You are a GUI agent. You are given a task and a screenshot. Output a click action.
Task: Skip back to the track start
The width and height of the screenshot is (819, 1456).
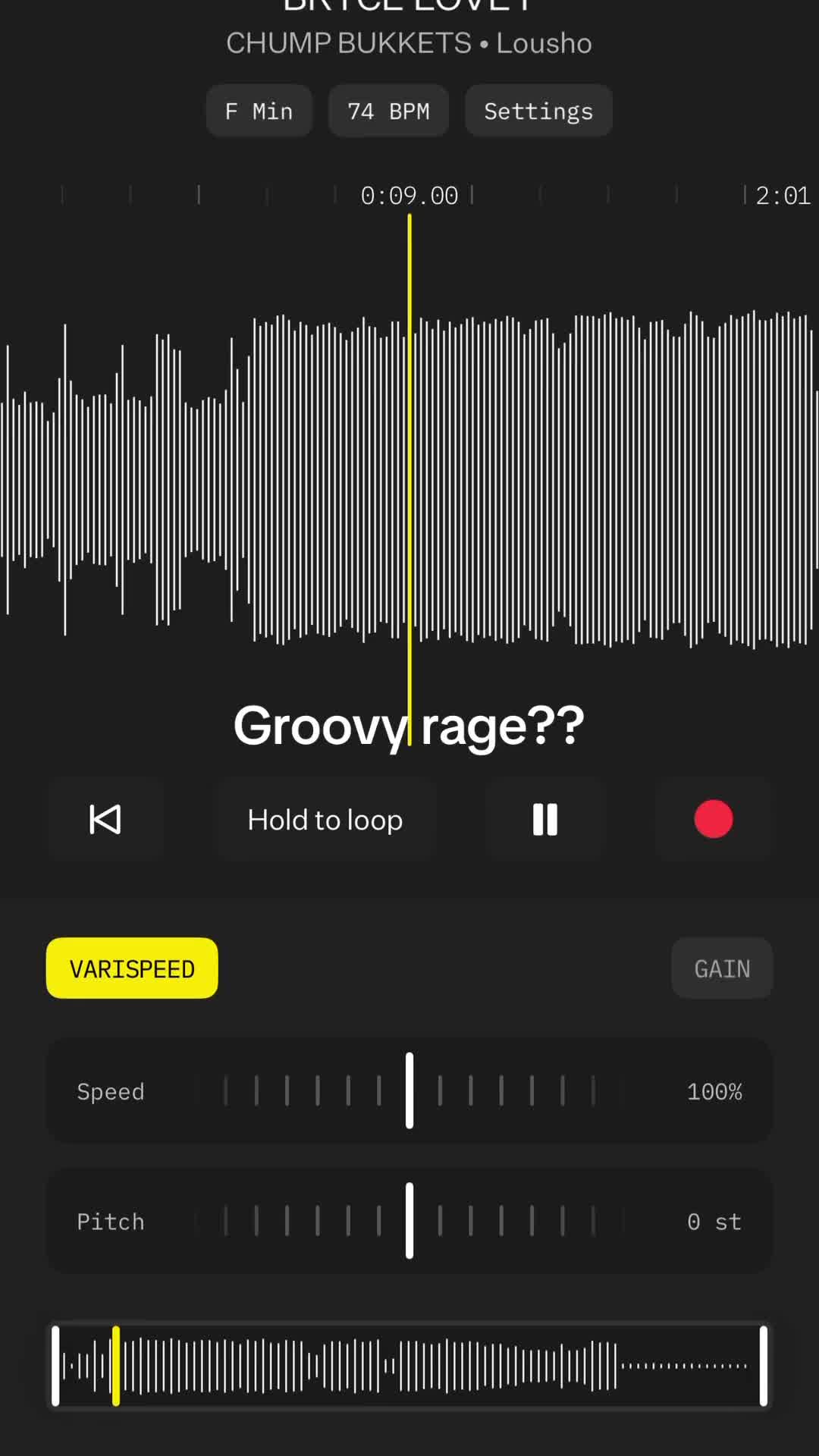click(105, 819)
